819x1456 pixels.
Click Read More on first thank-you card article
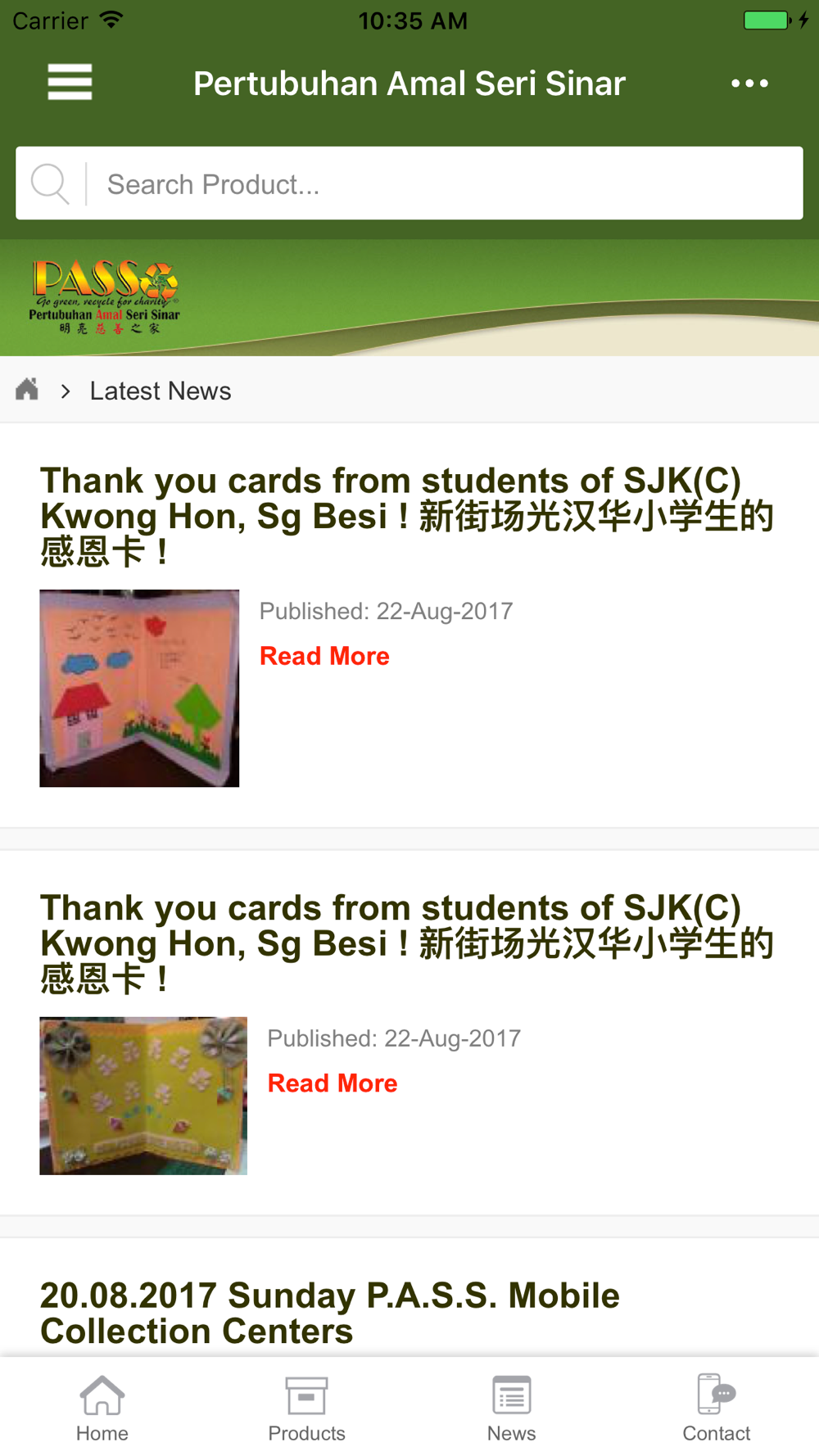point(324,656)
